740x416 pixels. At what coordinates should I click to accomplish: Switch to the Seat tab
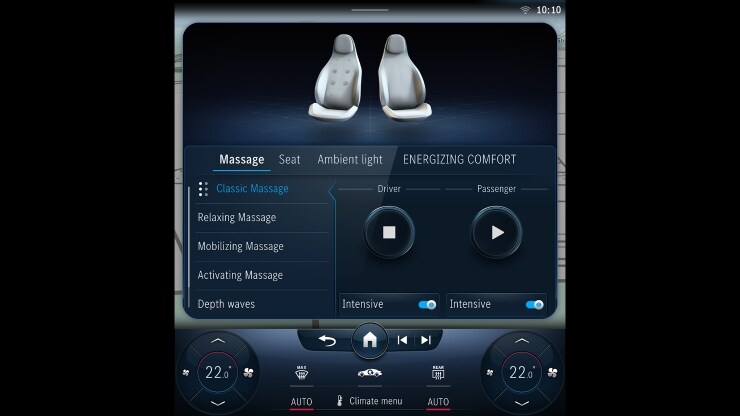point(289,159)
